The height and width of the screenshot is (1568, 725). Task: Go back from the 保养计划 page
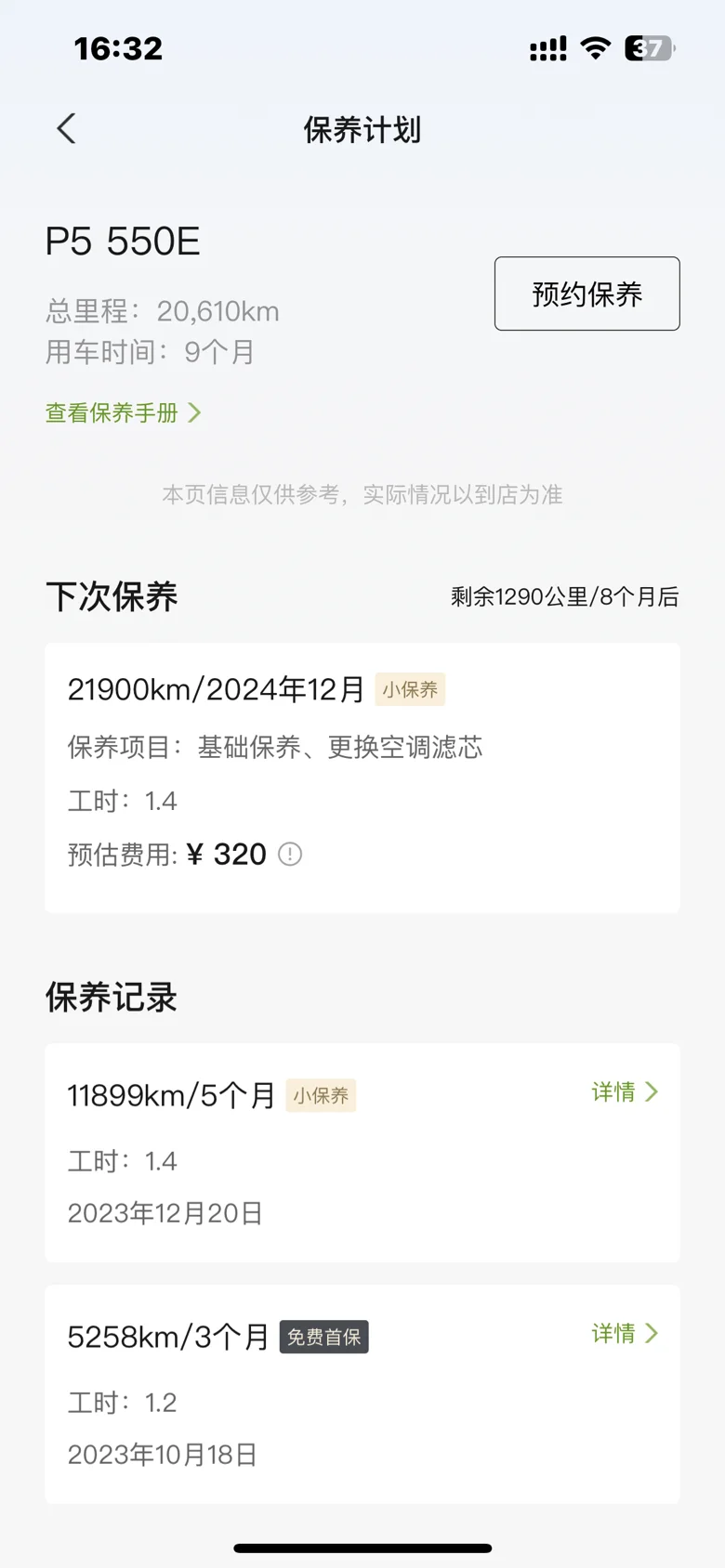[x=66, y=129]
